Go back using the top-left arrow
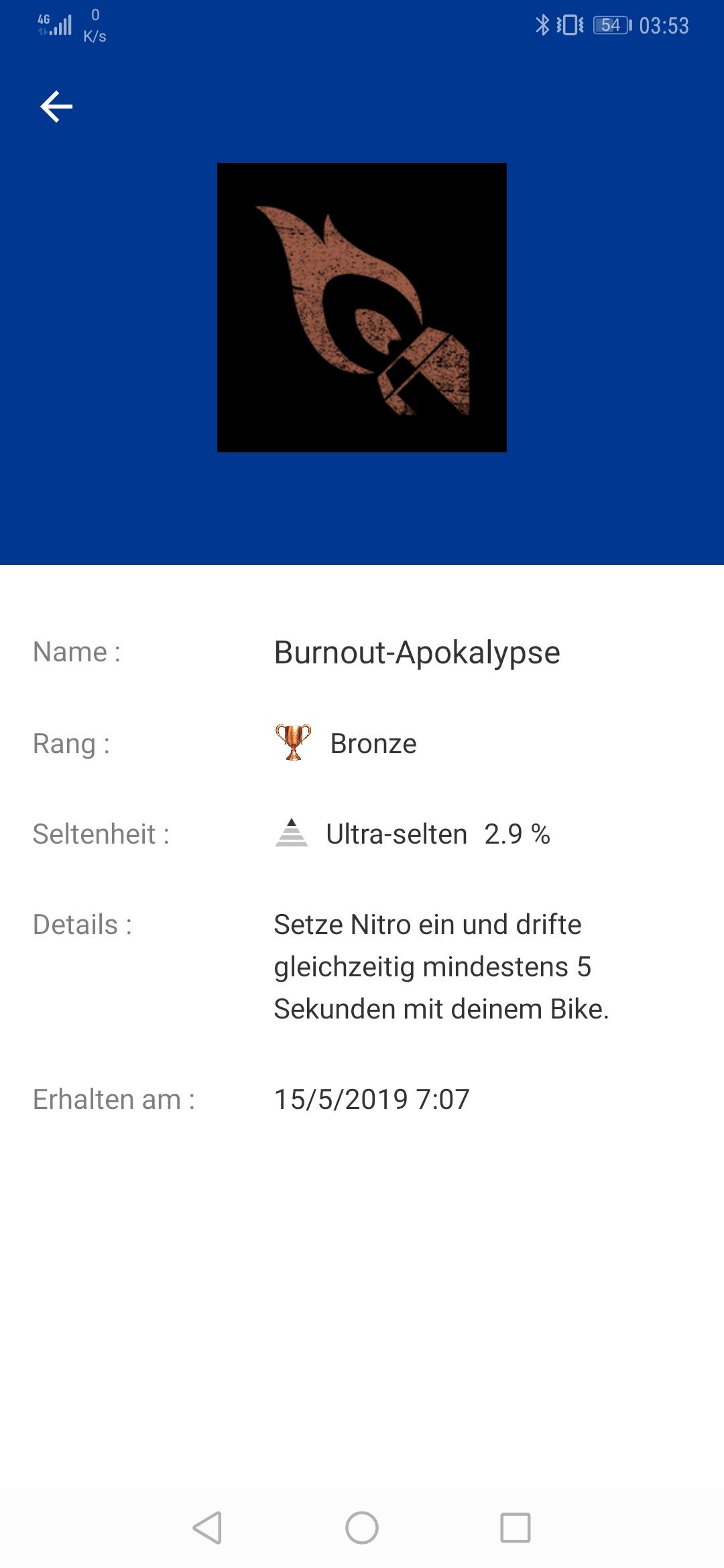 pos(56,107)
